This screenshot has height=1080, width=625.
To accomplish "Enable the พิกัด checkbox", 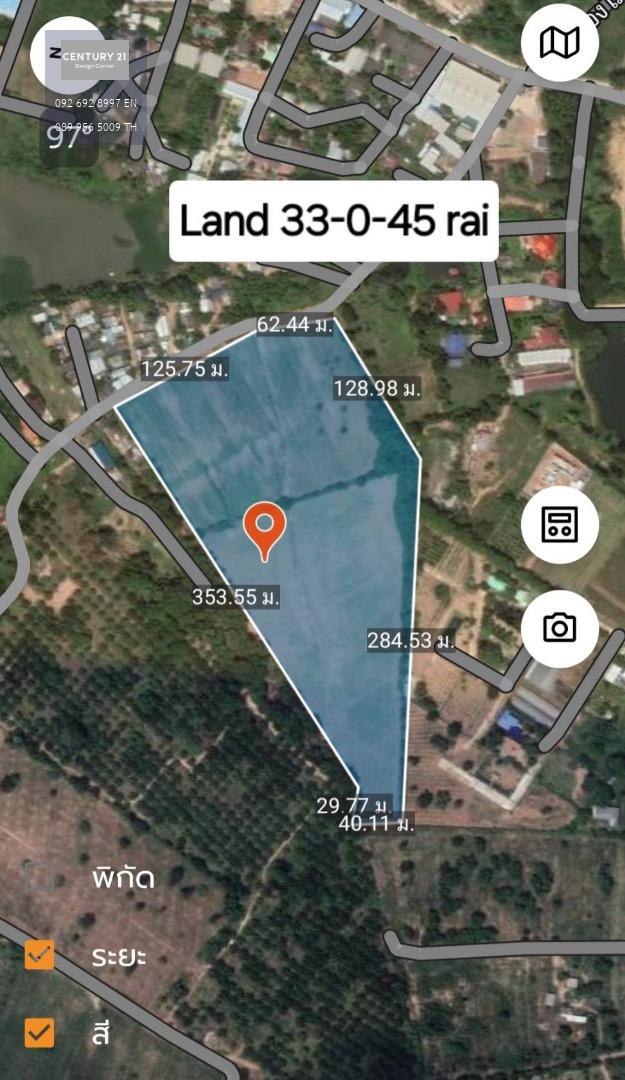I will click(39, 876).
